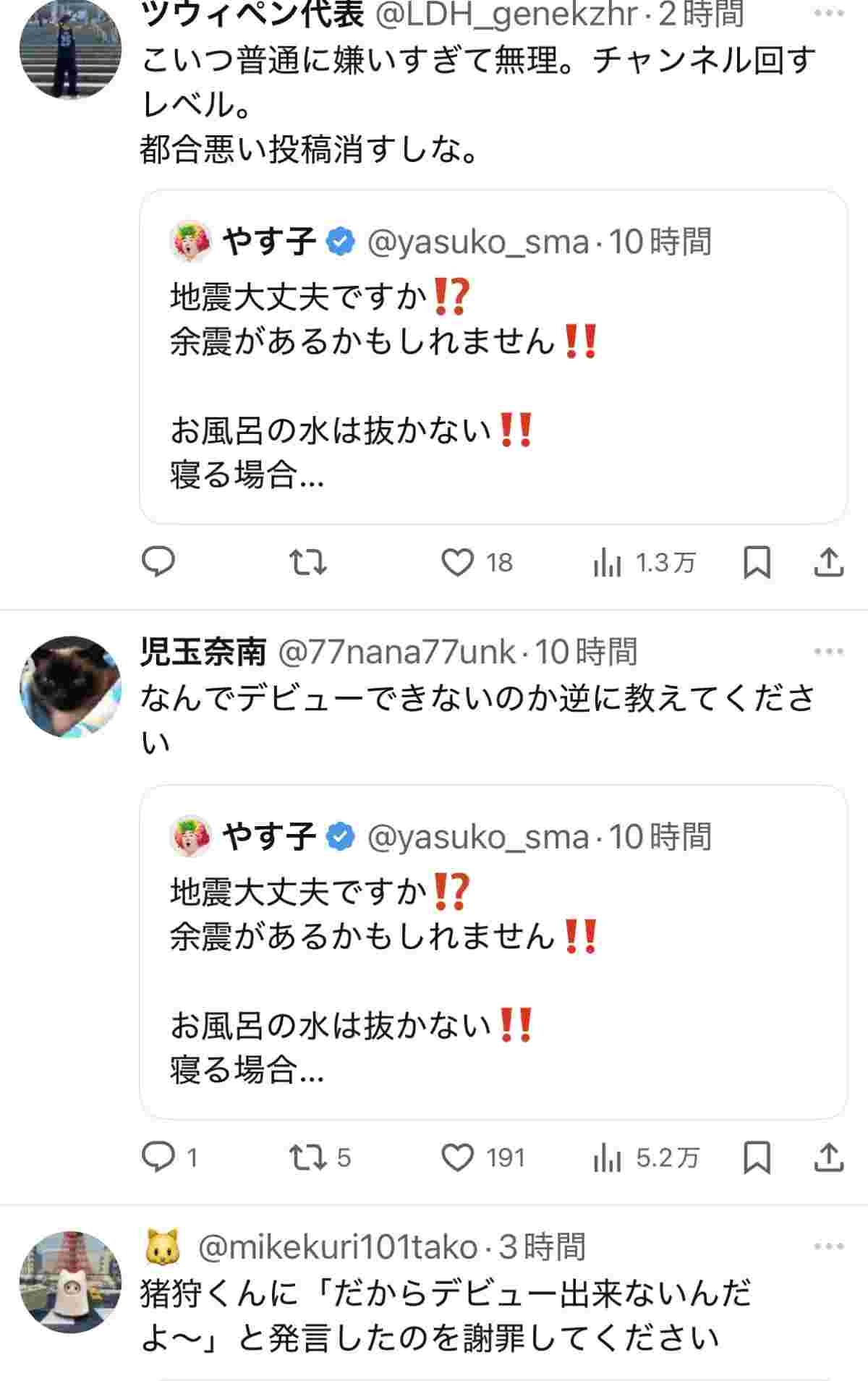The width and height of the screenshot is (868, 1381).
Task: Like 児玉奈南's post with 191 likes
Action: [458, 1157]
